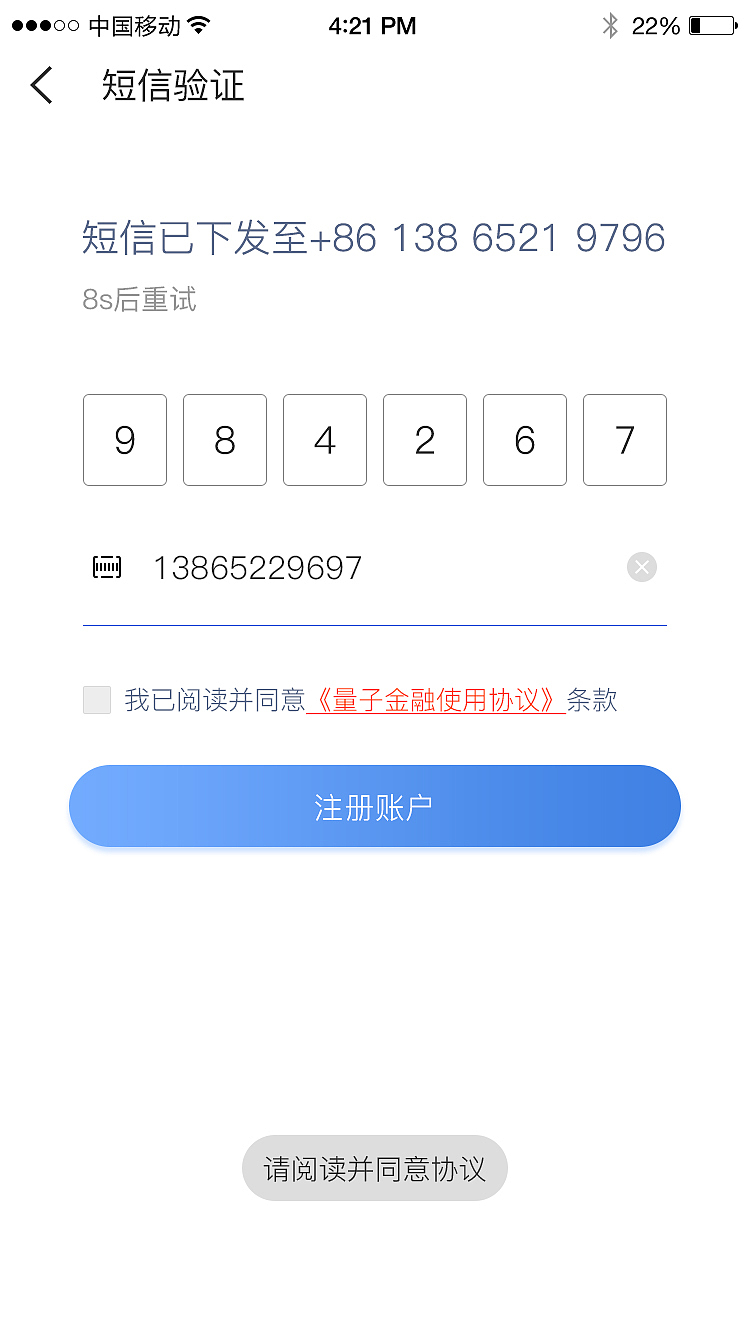
Task: Tap the clear (X) icon in phone field
Action: tap(641, 567)
